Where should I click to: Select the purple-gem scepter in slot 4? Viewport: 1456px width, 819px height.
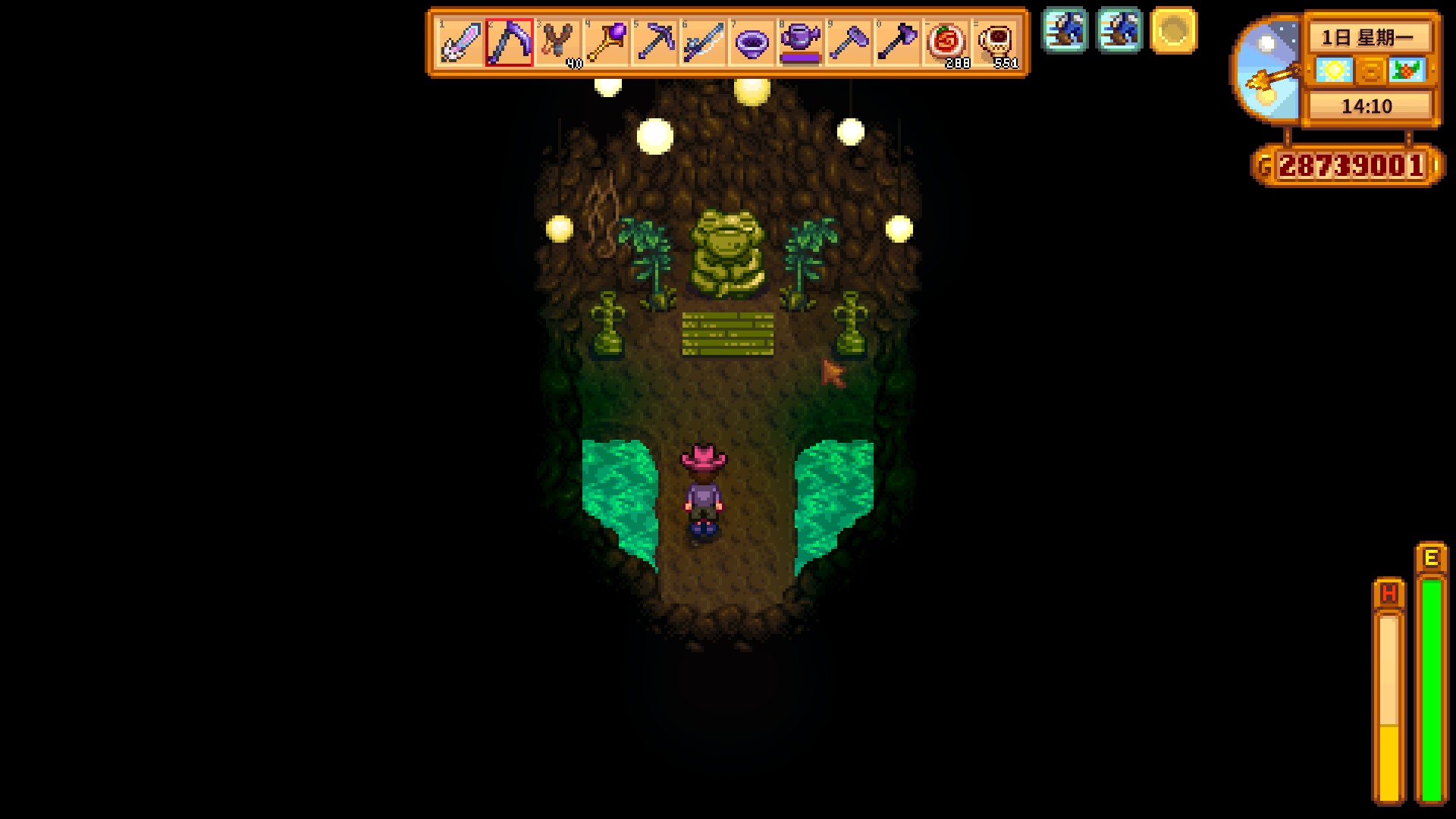pyautogui.click(x=606, y=42)
